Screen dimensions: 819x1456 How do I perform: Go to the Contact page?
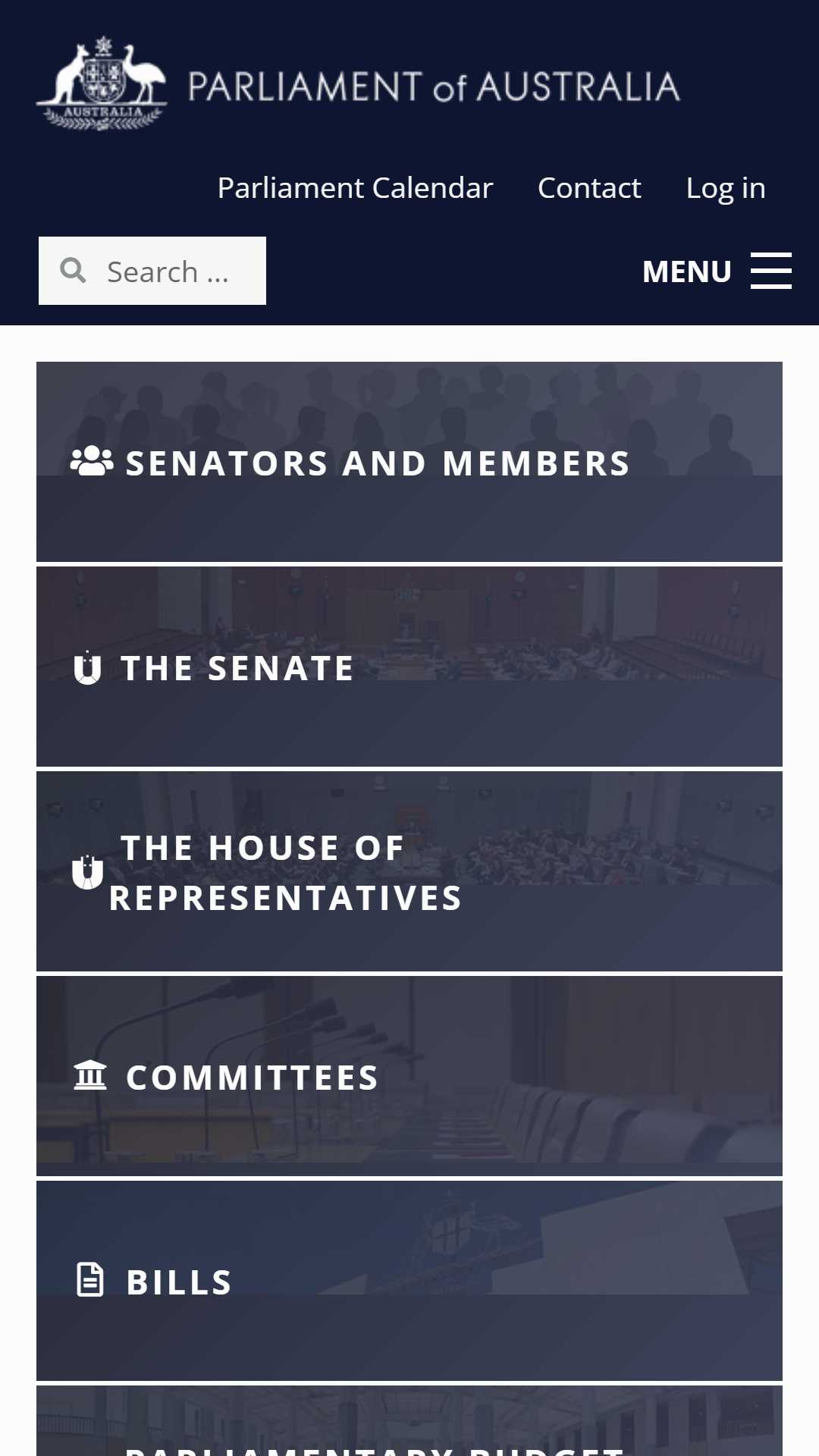[589, 187]
